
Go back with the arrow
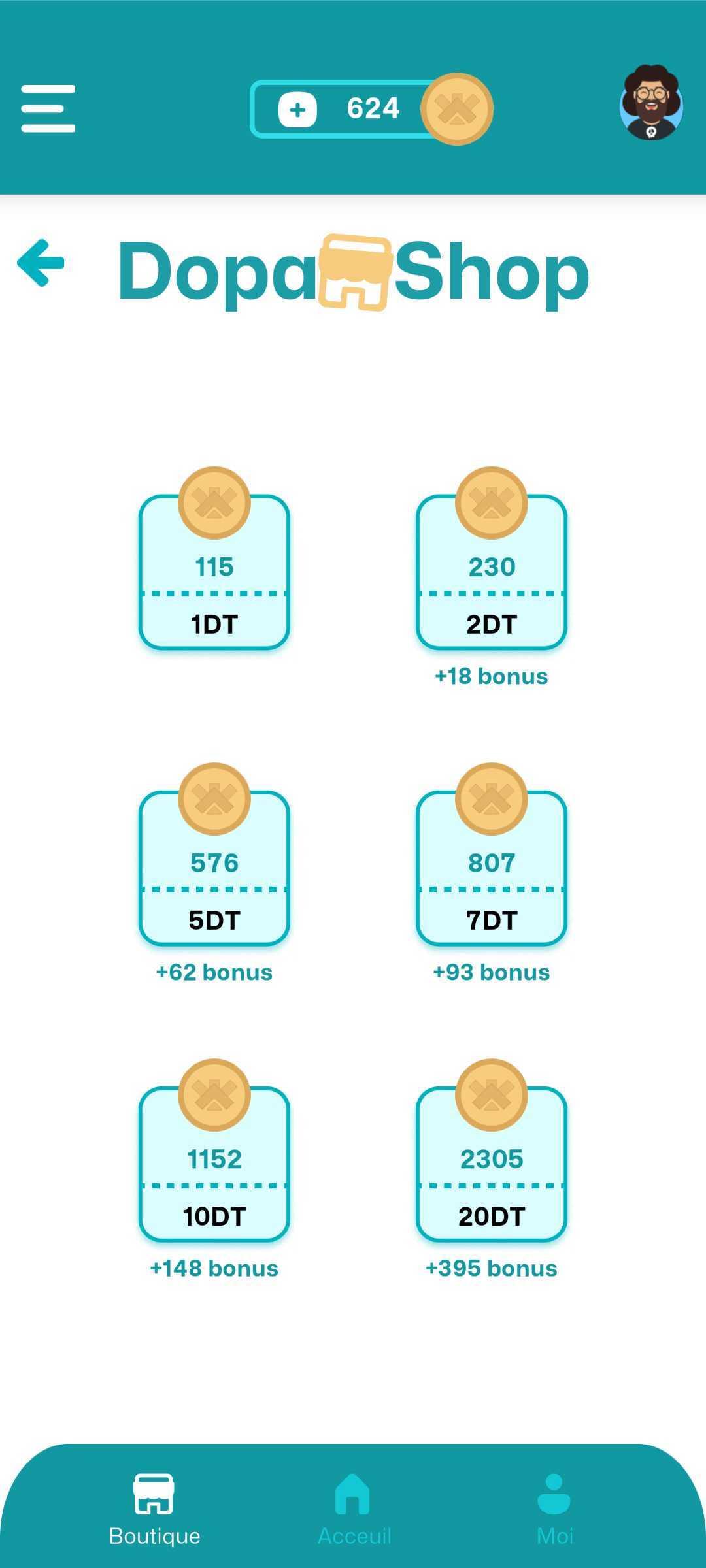coord(41,263)
